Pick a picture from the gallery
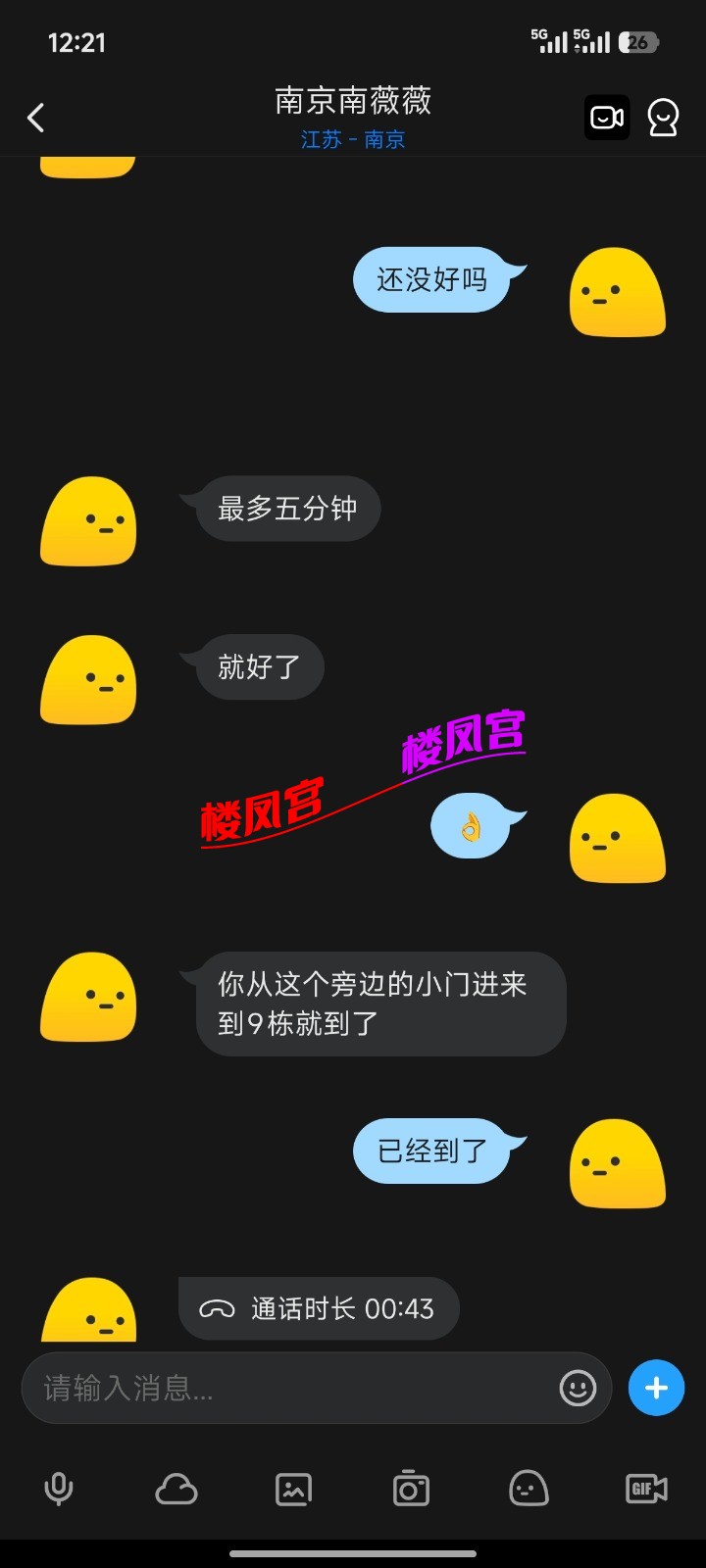Screen dimensions: 706x1568 coord(293,1490)
